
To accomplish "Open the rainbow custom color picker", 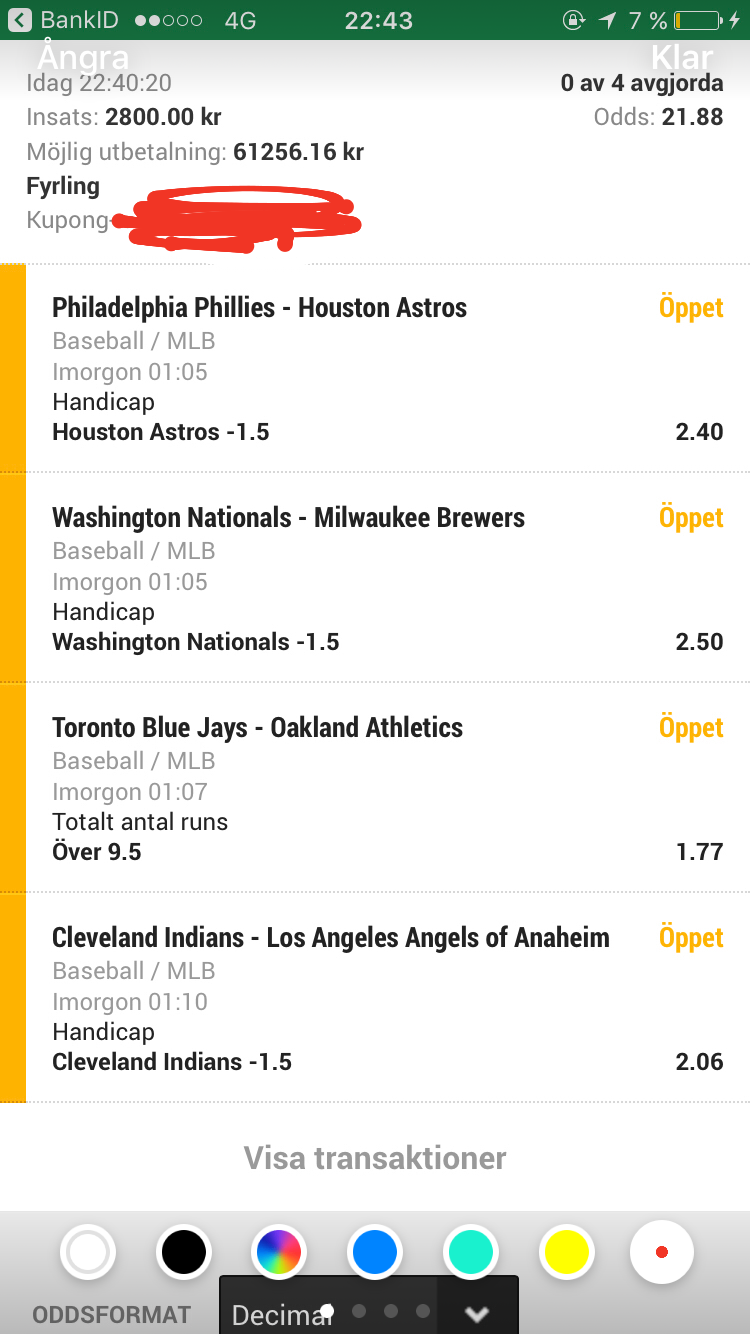I will click(279, 1252).
